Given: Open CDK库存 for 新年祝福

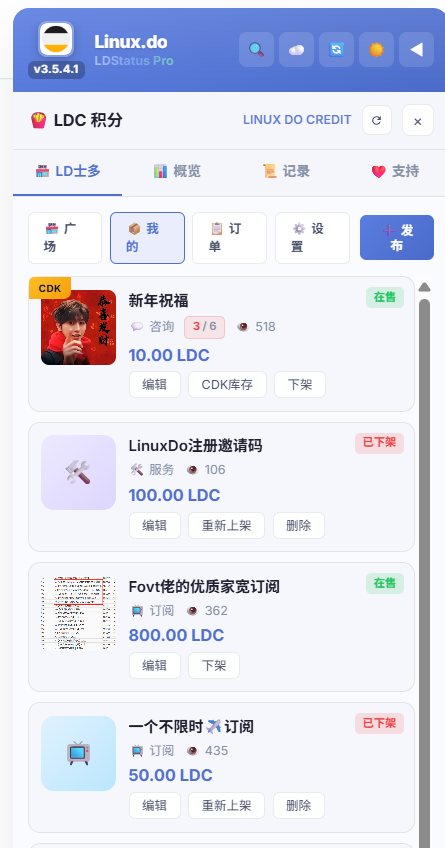Looking at the screenshot, I should [x=227, y=385].
